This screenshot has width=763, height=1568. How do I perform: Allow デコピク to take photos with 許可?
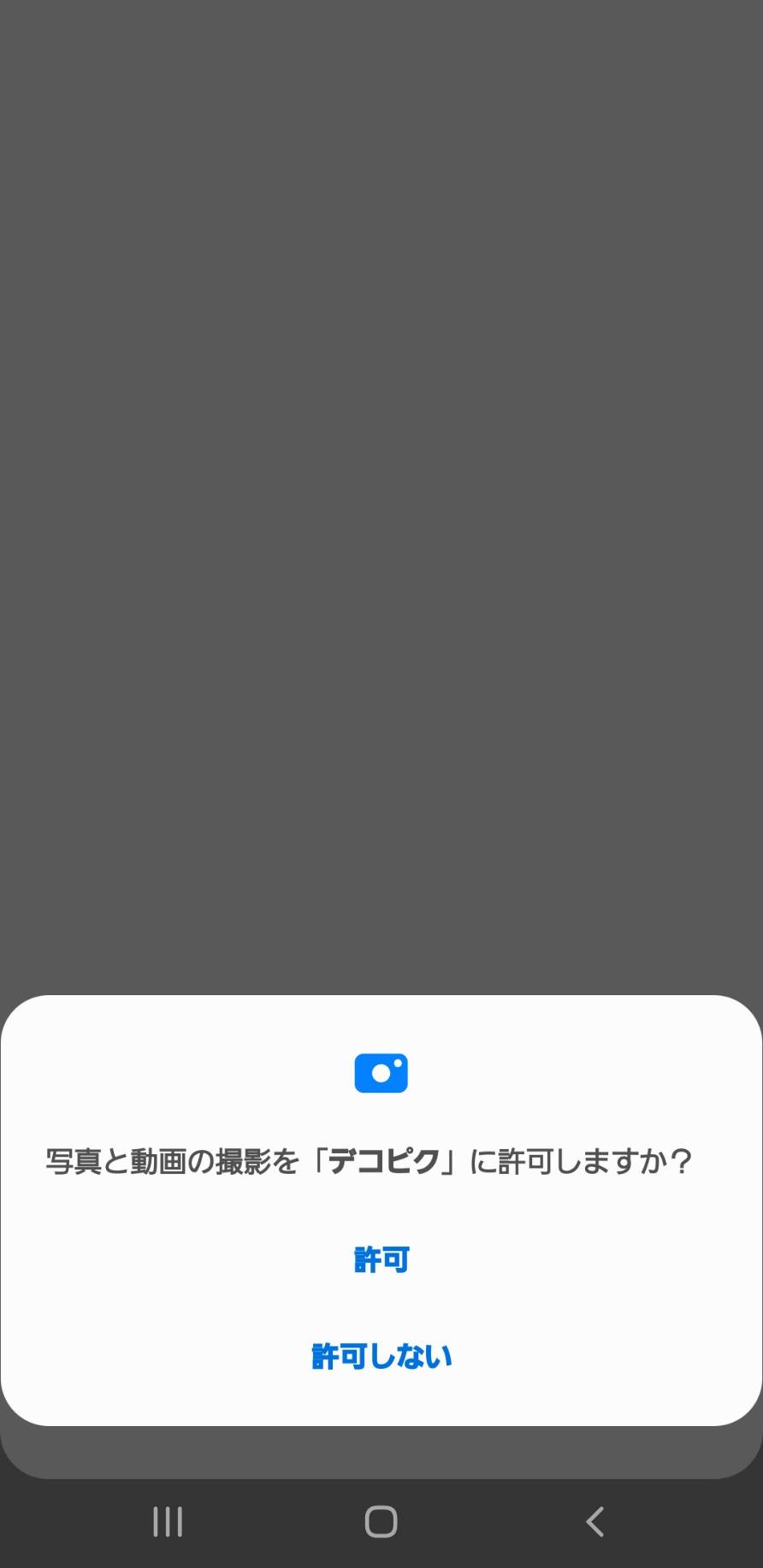[x=381, y=1259]
